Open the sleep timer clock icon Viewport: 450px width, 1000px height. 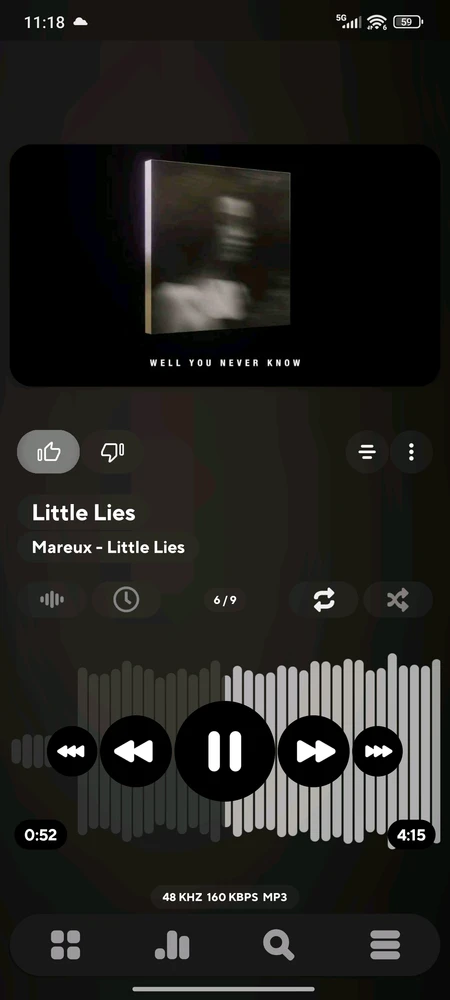coord(126,599)
